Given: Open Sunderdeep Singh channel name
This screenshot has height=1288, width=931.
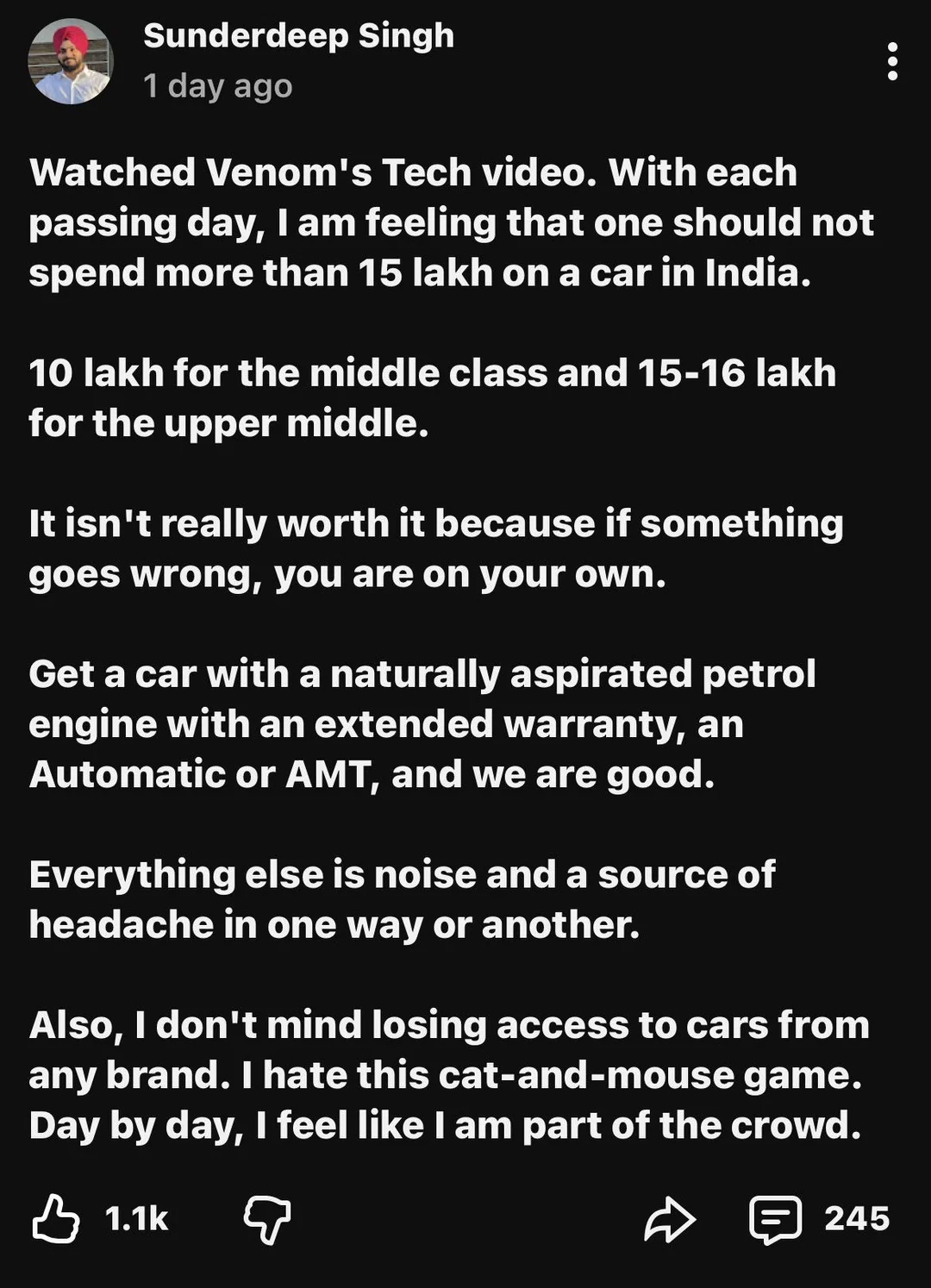Looking at the screenshot, I should click(x=298, y=36).
